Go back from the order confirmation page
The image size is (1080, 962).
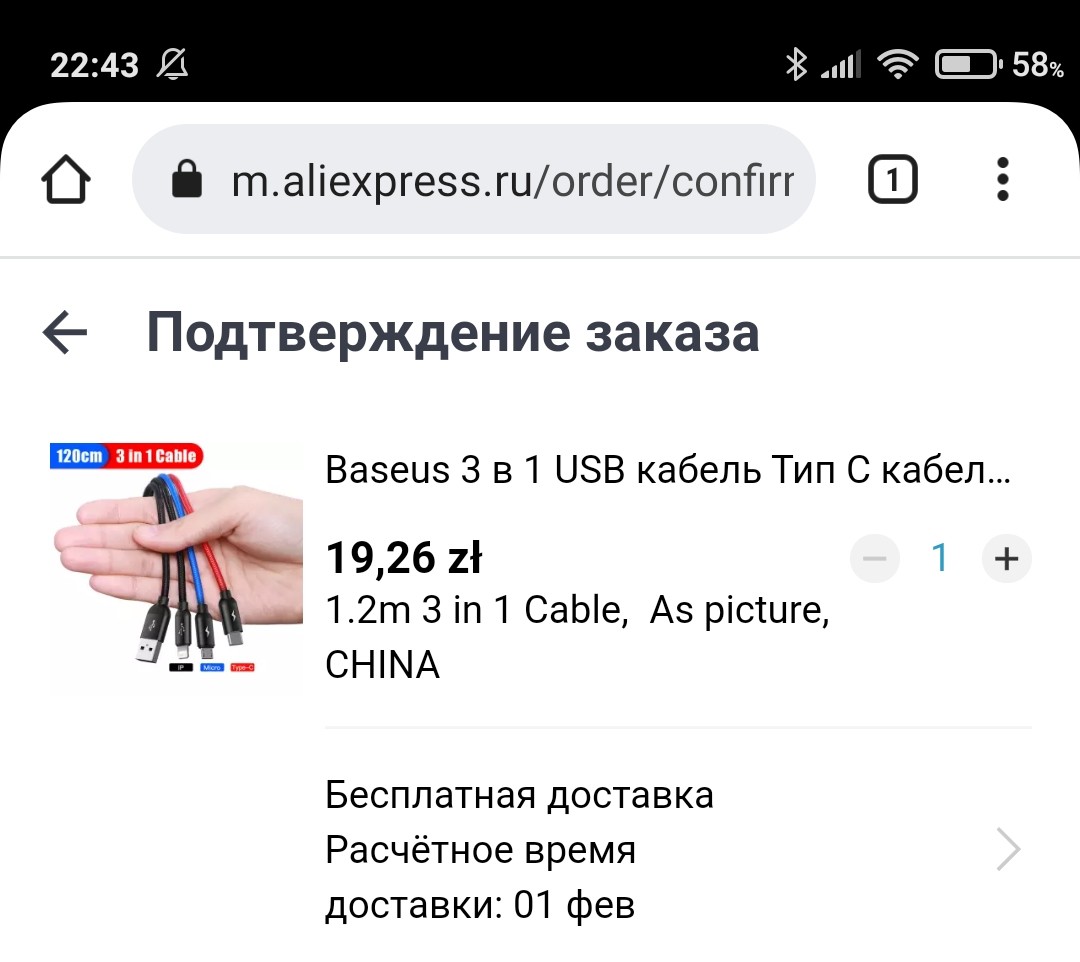tap(65, 333)
